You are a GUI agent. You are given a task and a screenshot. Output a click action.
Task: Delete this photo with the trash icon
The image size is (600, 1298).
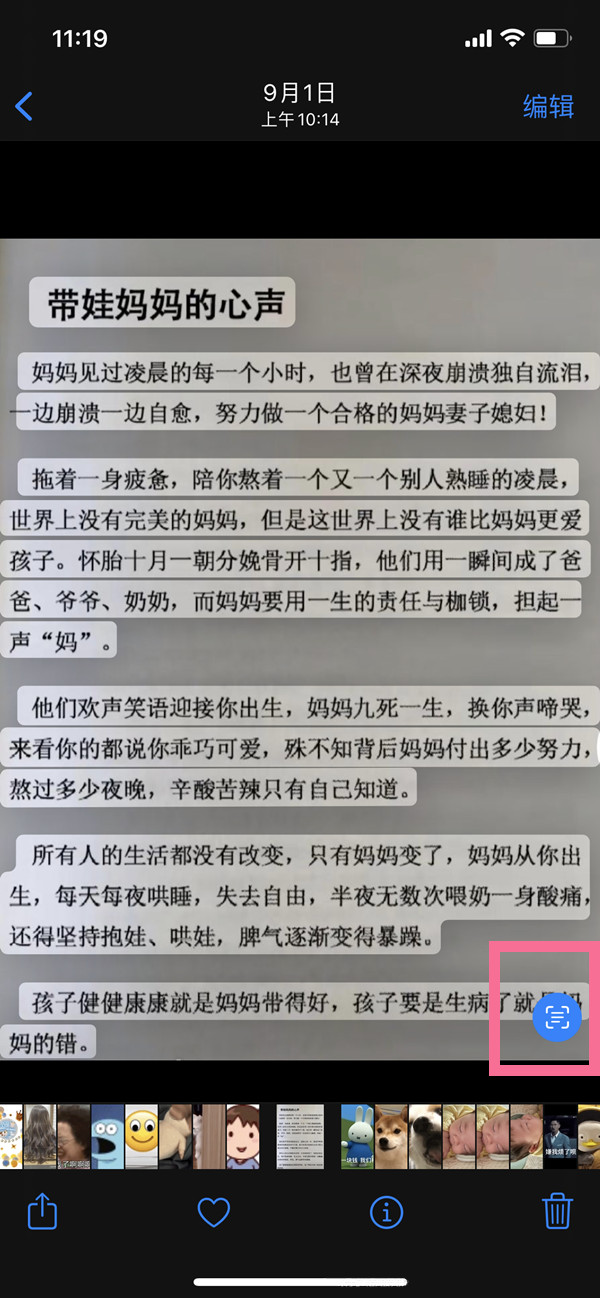coord(557,1212)
